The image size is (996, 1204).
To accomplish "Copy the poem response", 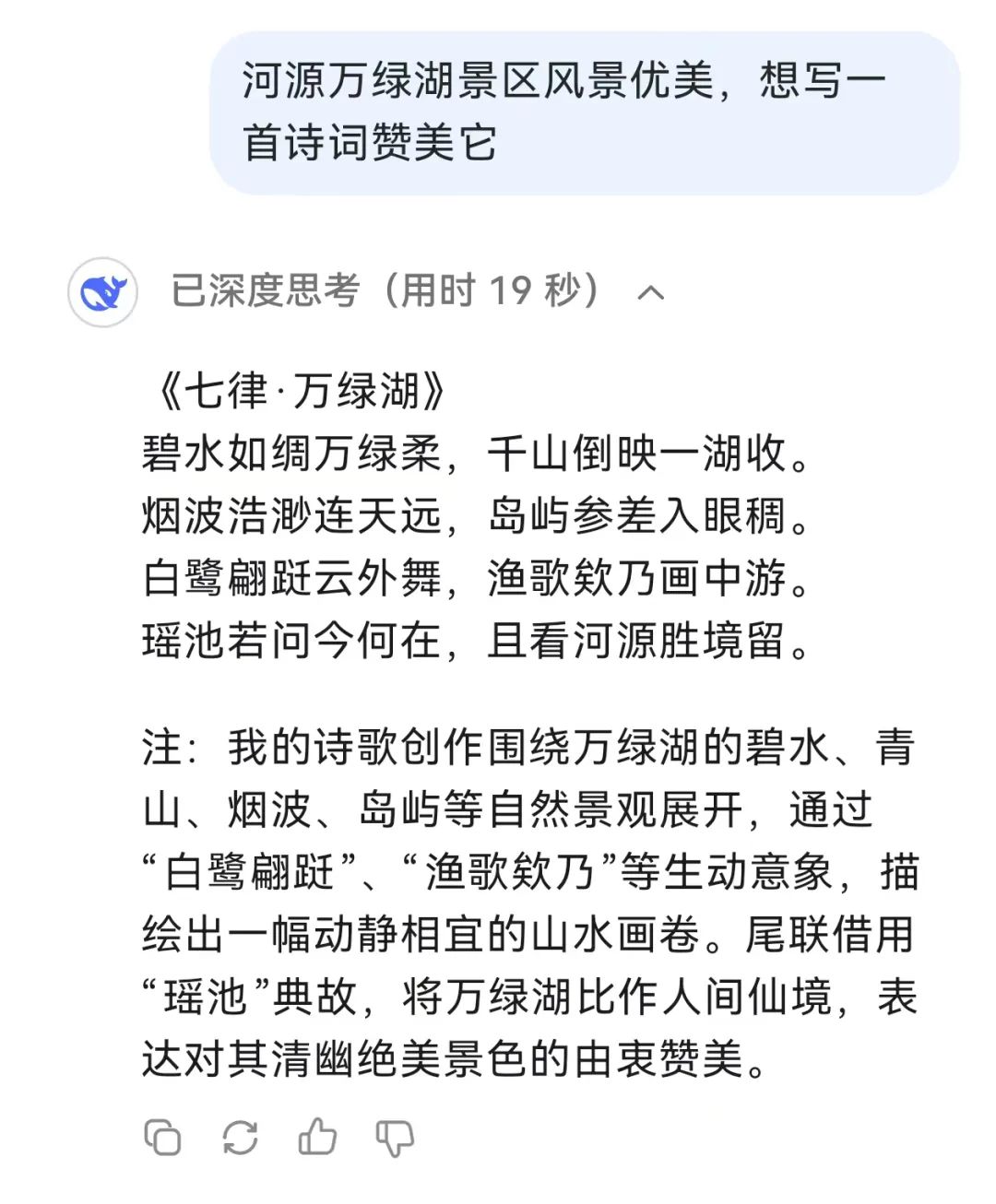I will 162,1138.
